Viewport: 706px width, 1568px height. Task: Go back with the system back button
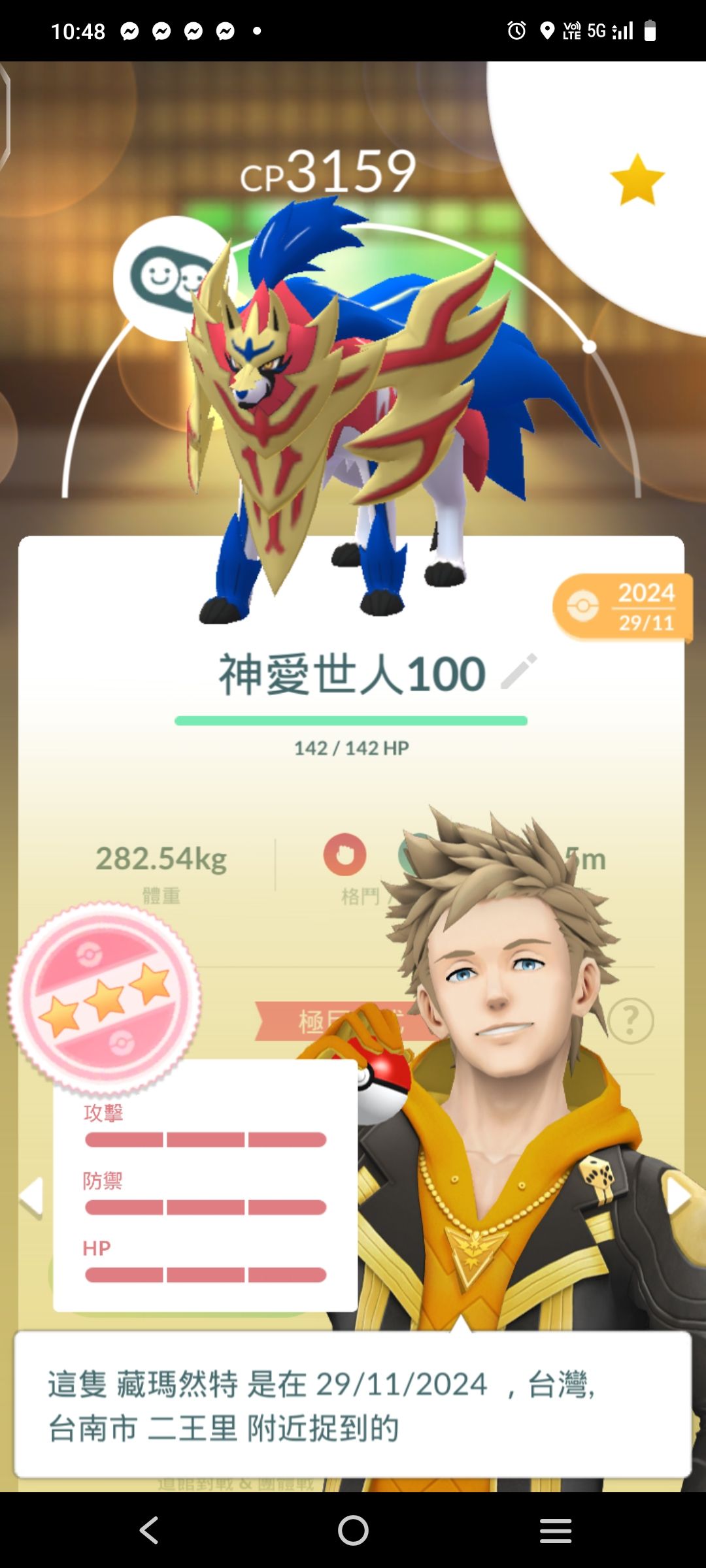click(149, 1530)
